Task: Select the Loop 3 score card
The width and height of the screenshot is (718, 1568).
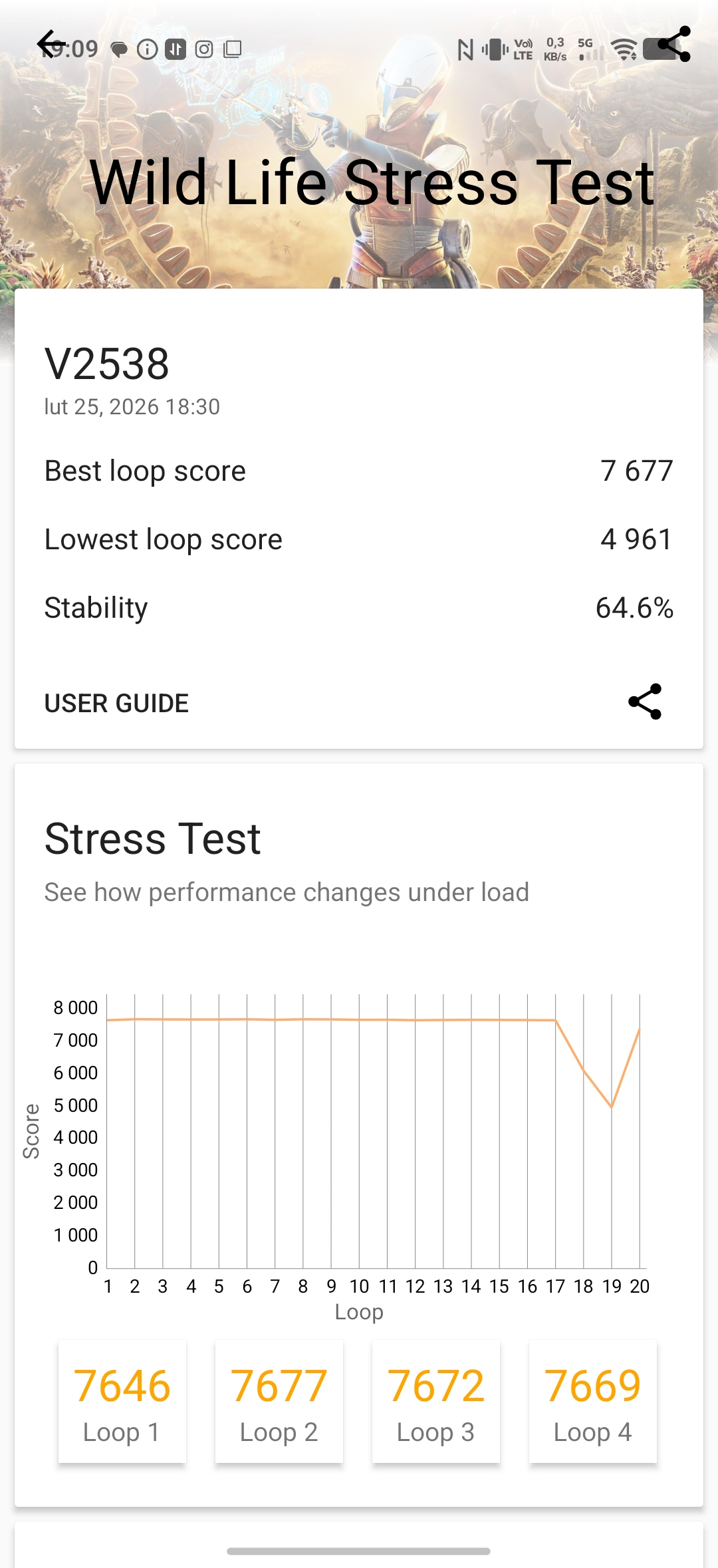Action: click(x=436, y=1402)
